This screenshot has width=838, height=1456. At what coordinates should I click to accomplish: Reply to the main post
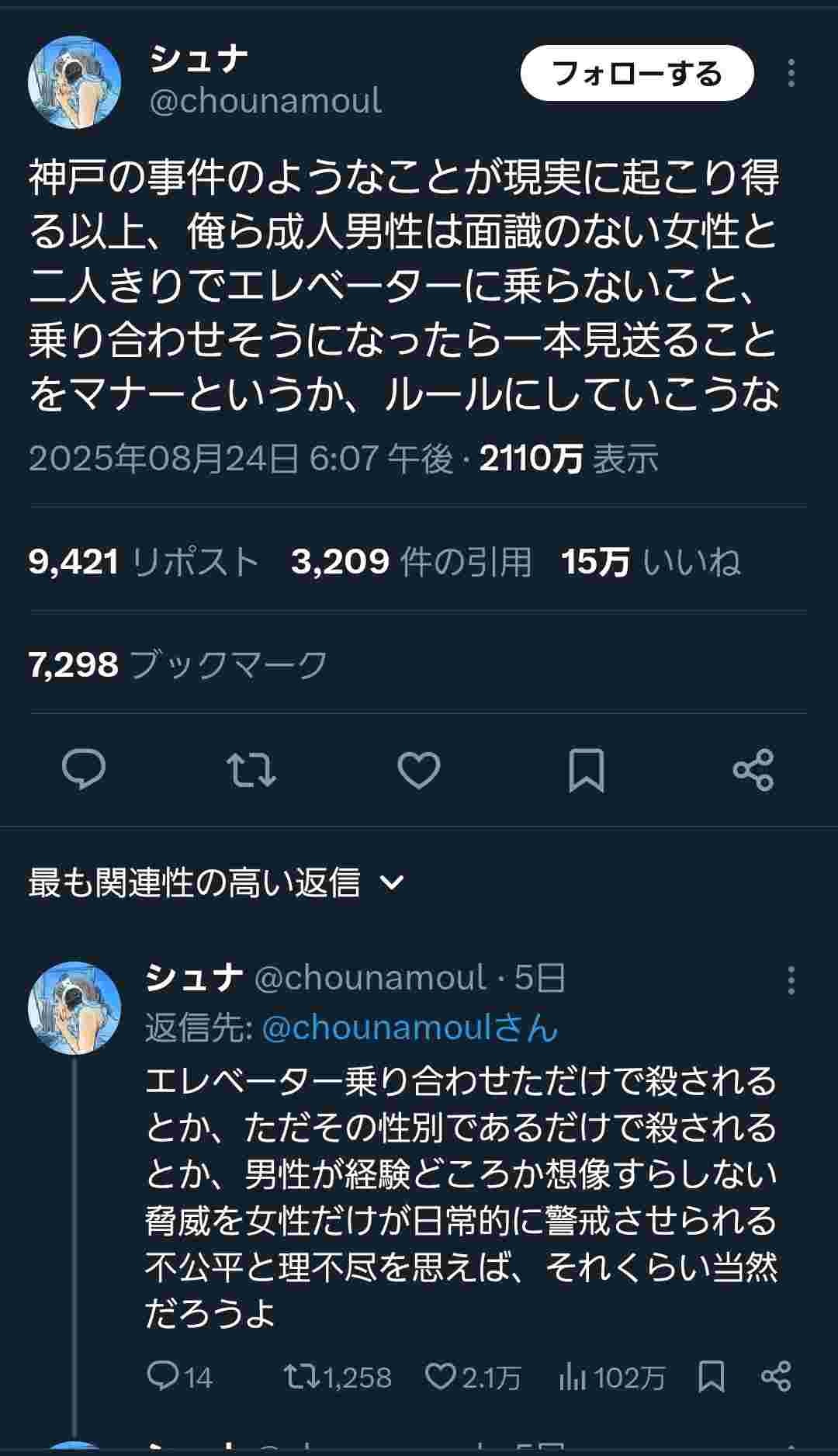click(x=84, y=770)
